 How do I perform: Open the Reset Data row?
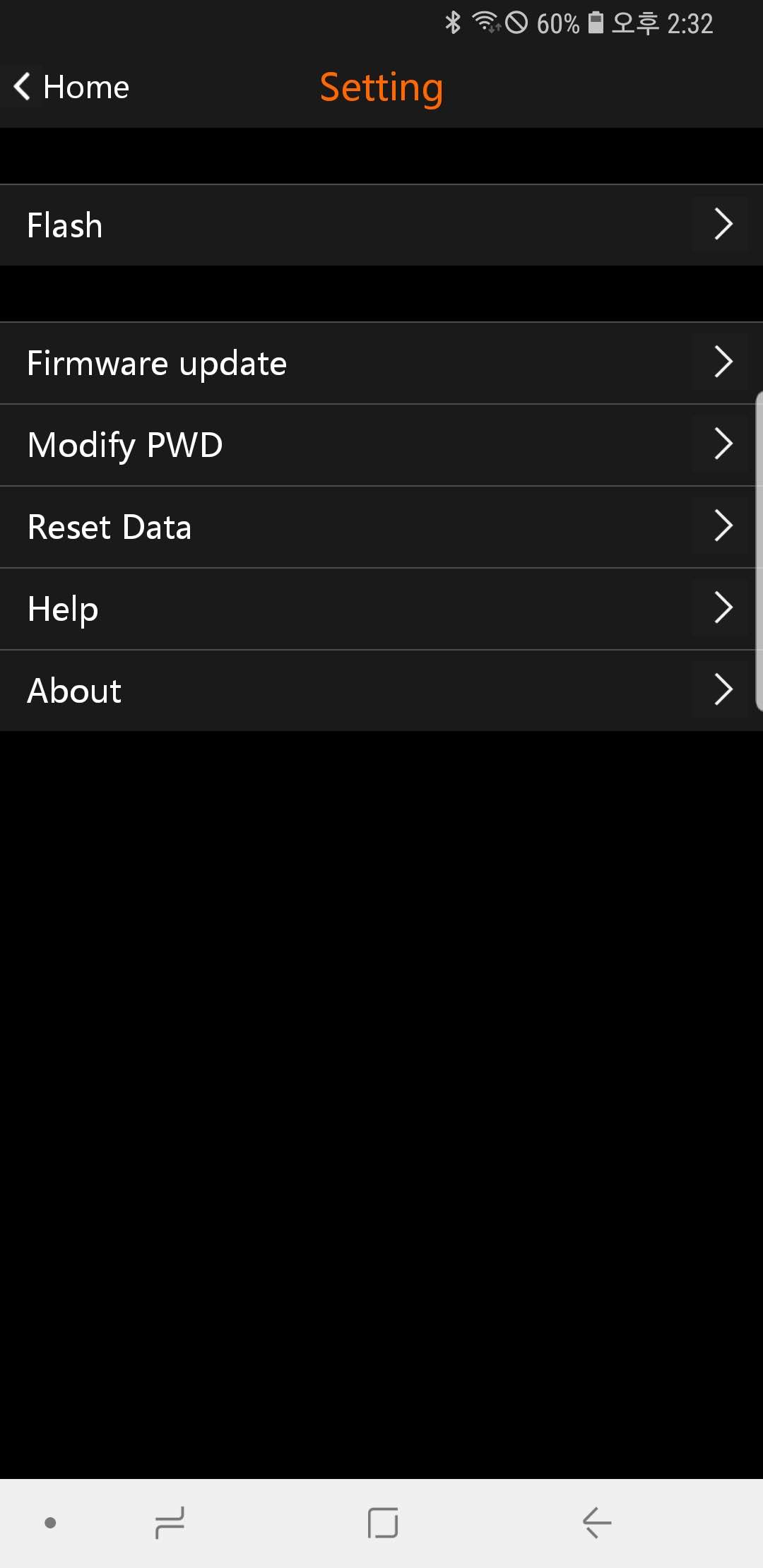click(381, 527)
